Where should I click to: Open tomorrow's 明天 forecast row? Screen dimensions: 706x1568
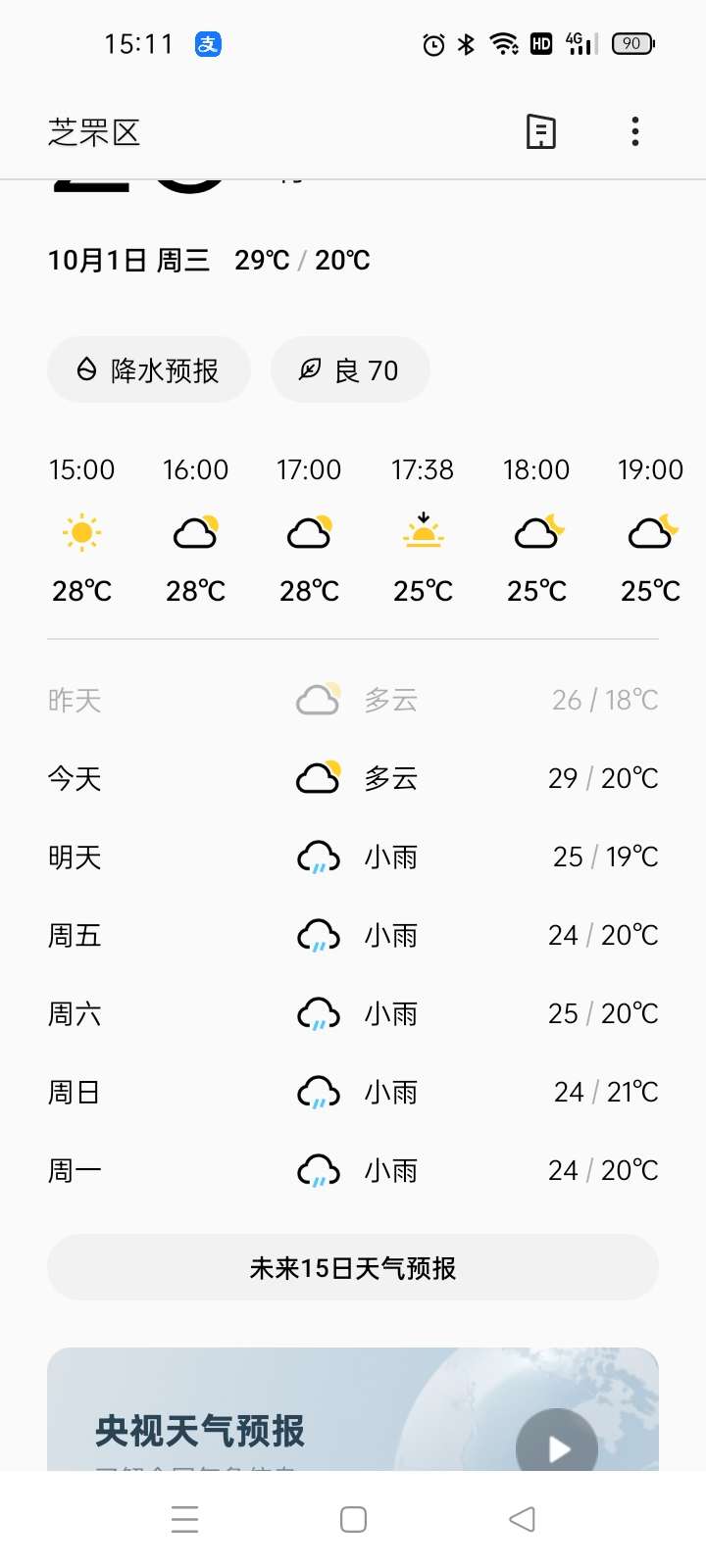click(x=353, y=857)
